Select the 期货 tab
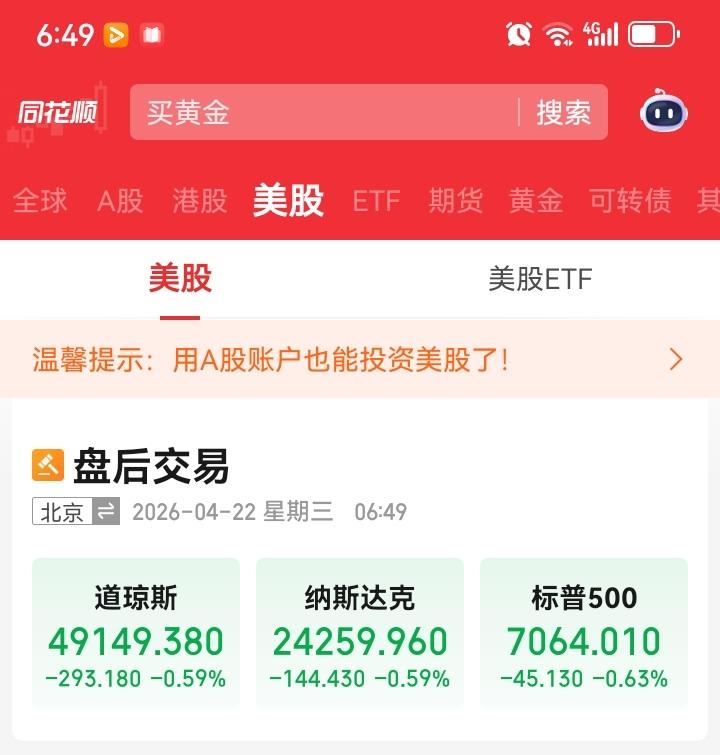 tap(455, 200)
